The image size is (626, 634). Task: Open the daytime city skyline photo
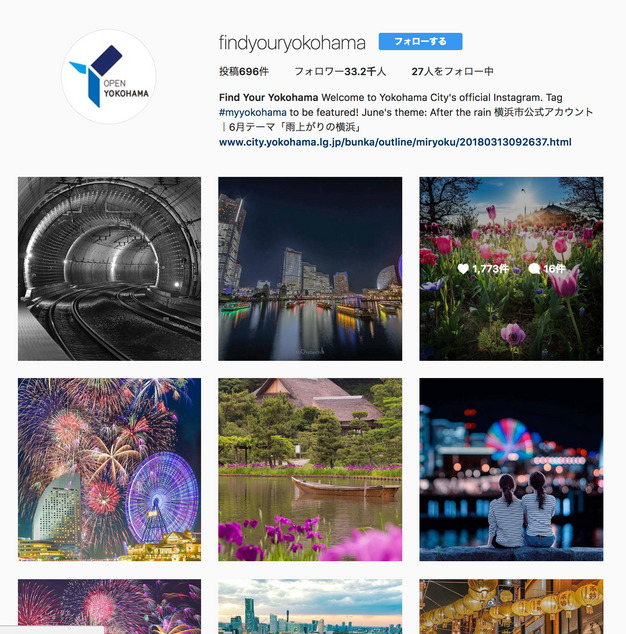310,606
